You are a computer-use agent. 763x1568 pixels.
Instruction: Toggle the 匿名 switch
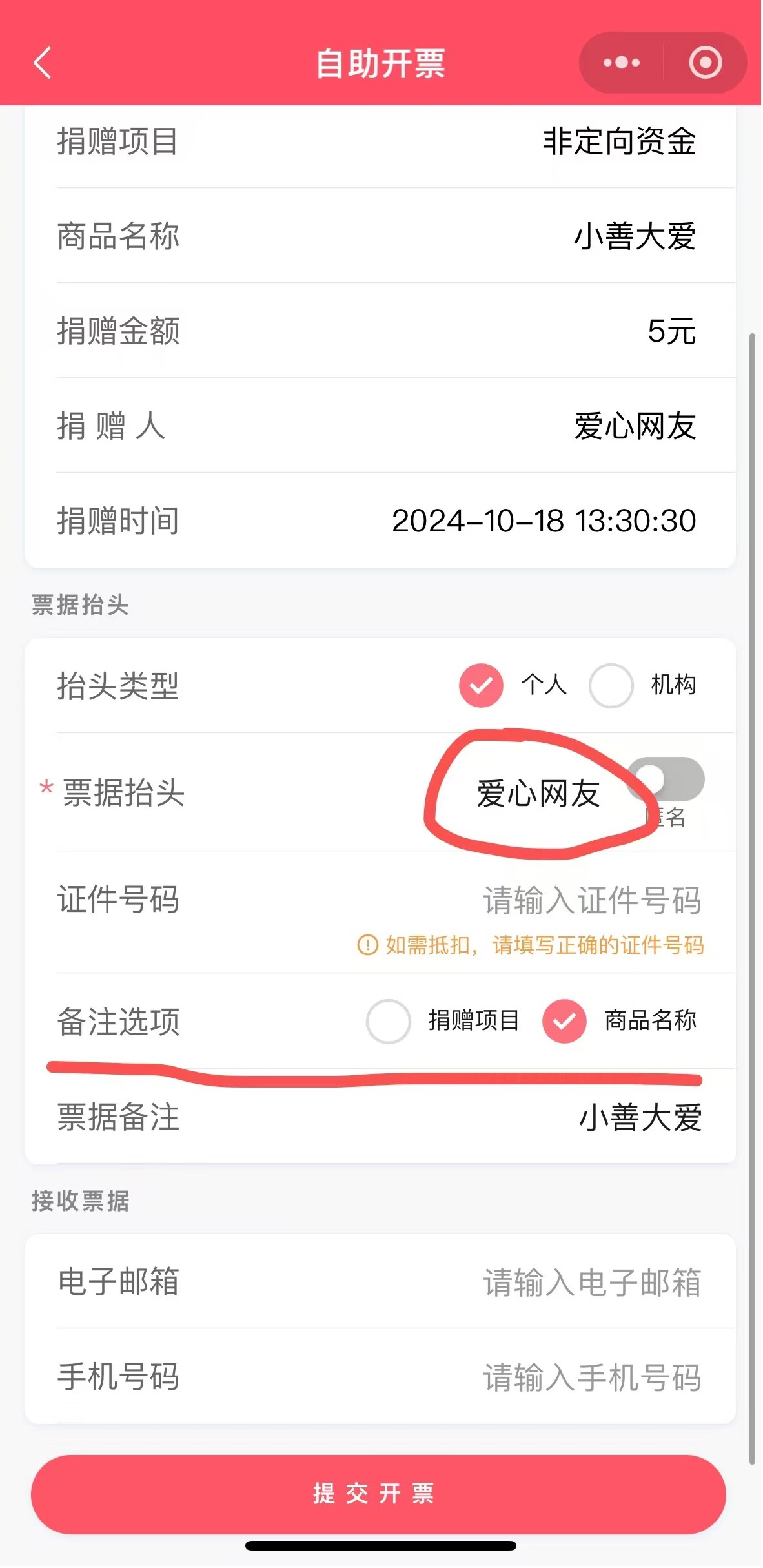(667, 779)
